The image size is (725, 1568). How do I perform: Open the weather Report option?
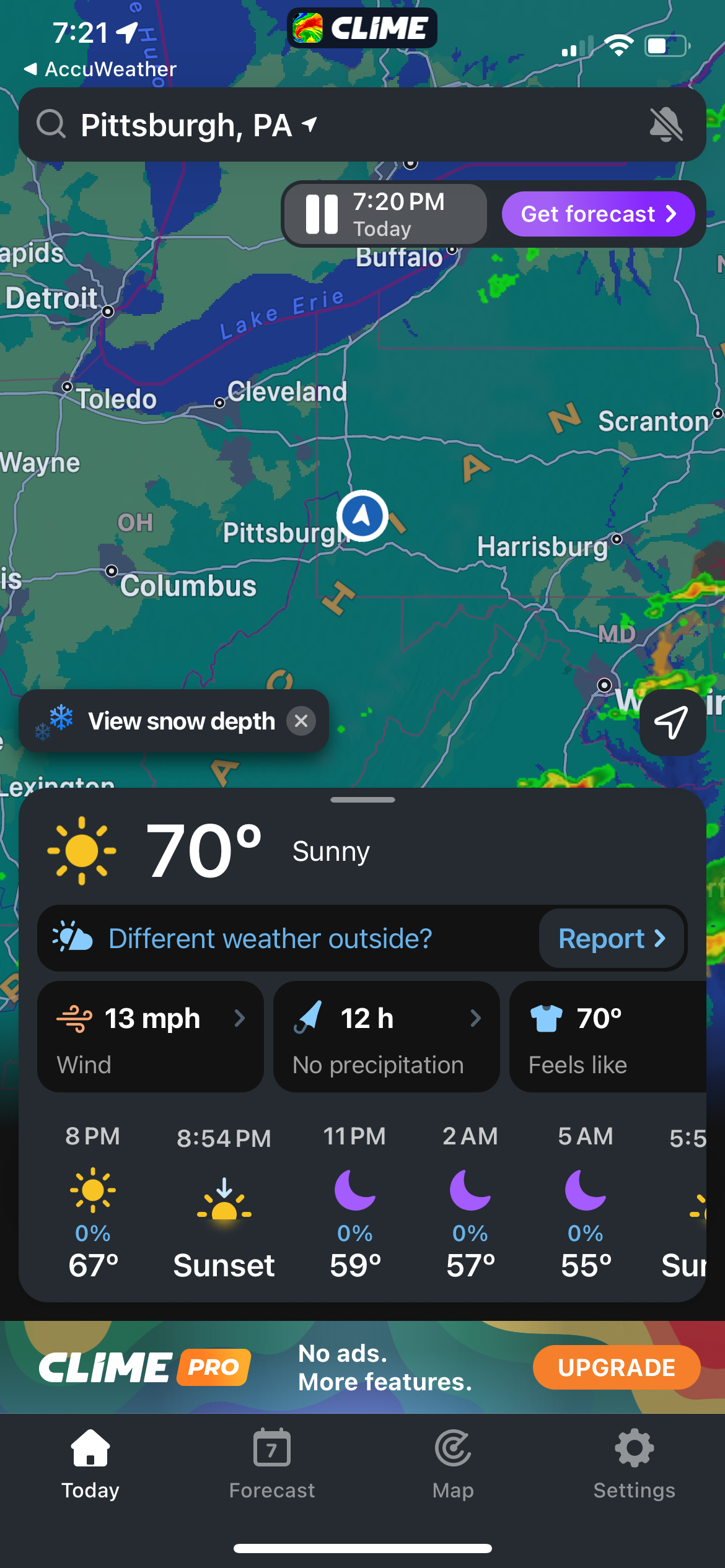(611, 938)
